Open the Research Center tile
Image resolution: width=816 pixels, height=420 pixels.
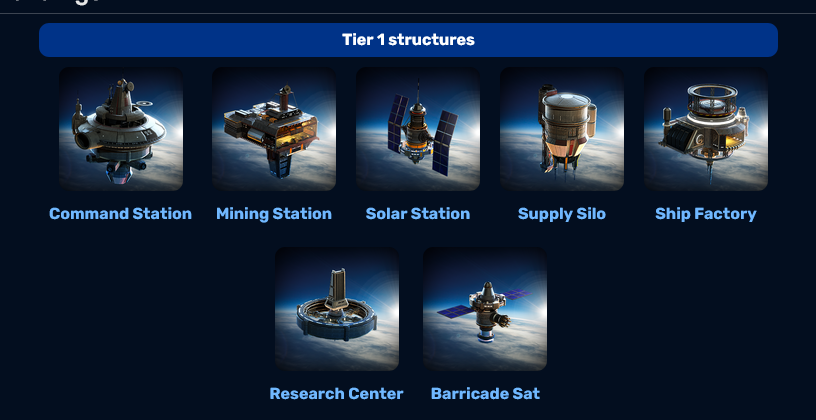[336, 309]
